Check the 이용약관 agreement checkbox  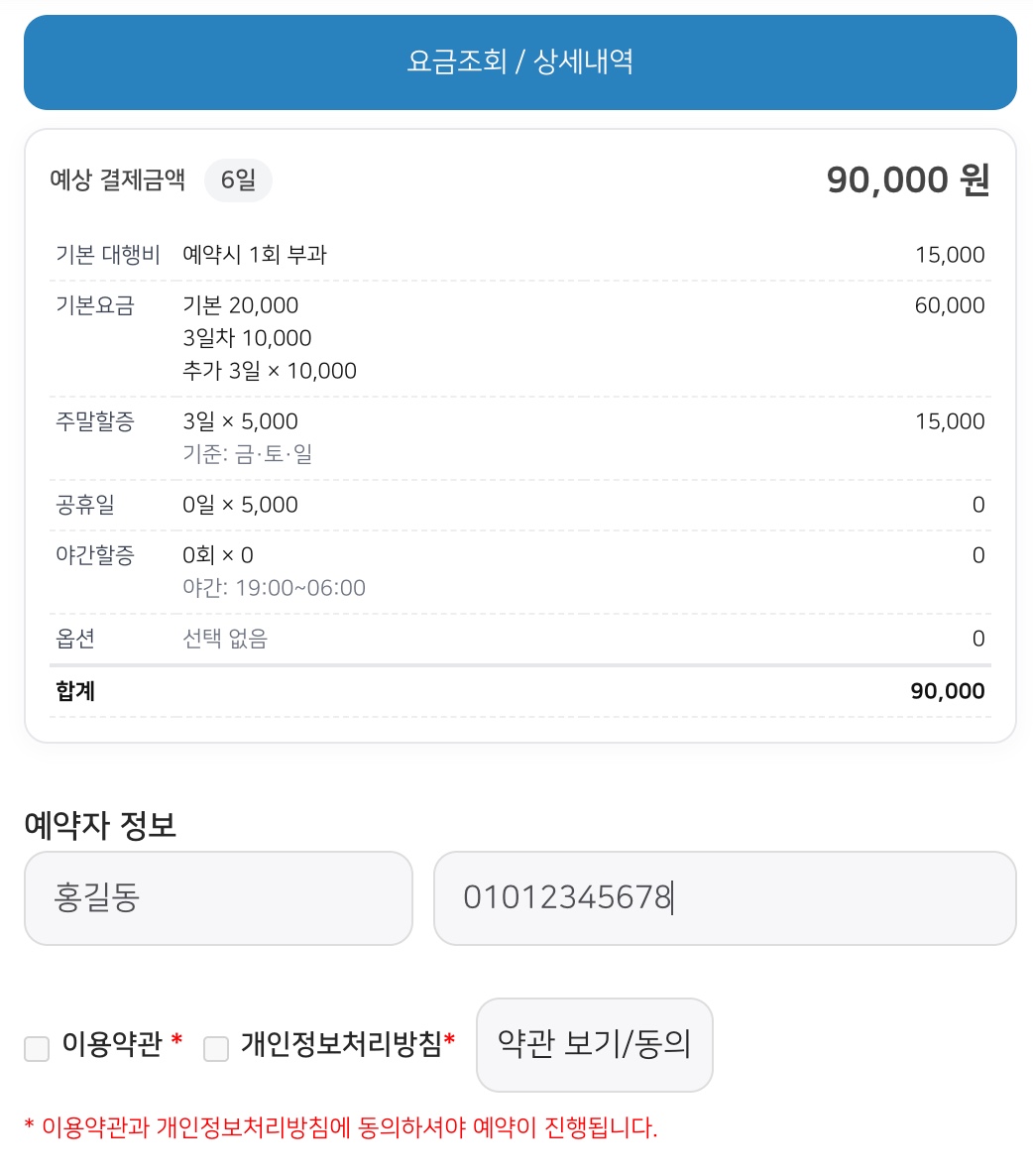tap(37, 1048)
